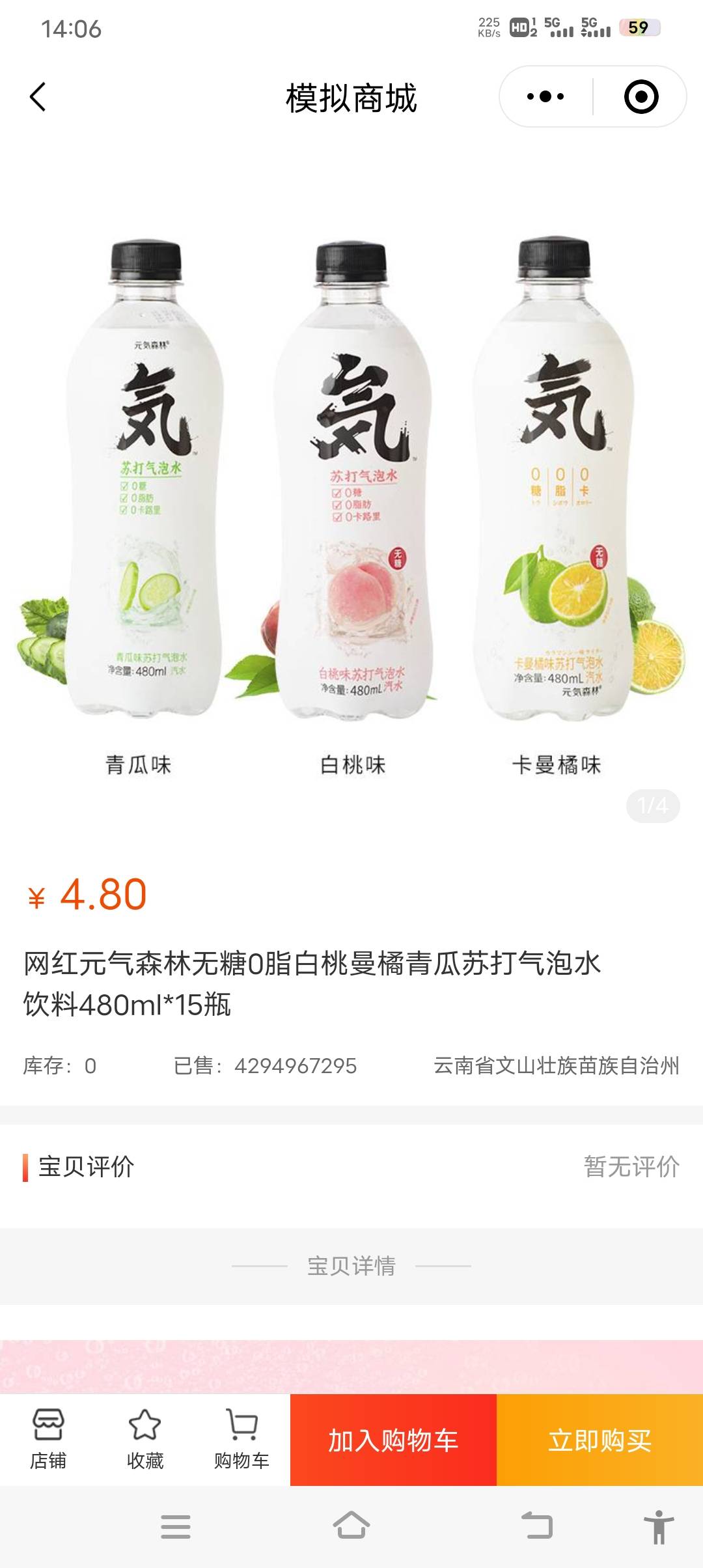Open the product image gallery
Viewport: 703px width, 1568px height.
coord(351,495)
